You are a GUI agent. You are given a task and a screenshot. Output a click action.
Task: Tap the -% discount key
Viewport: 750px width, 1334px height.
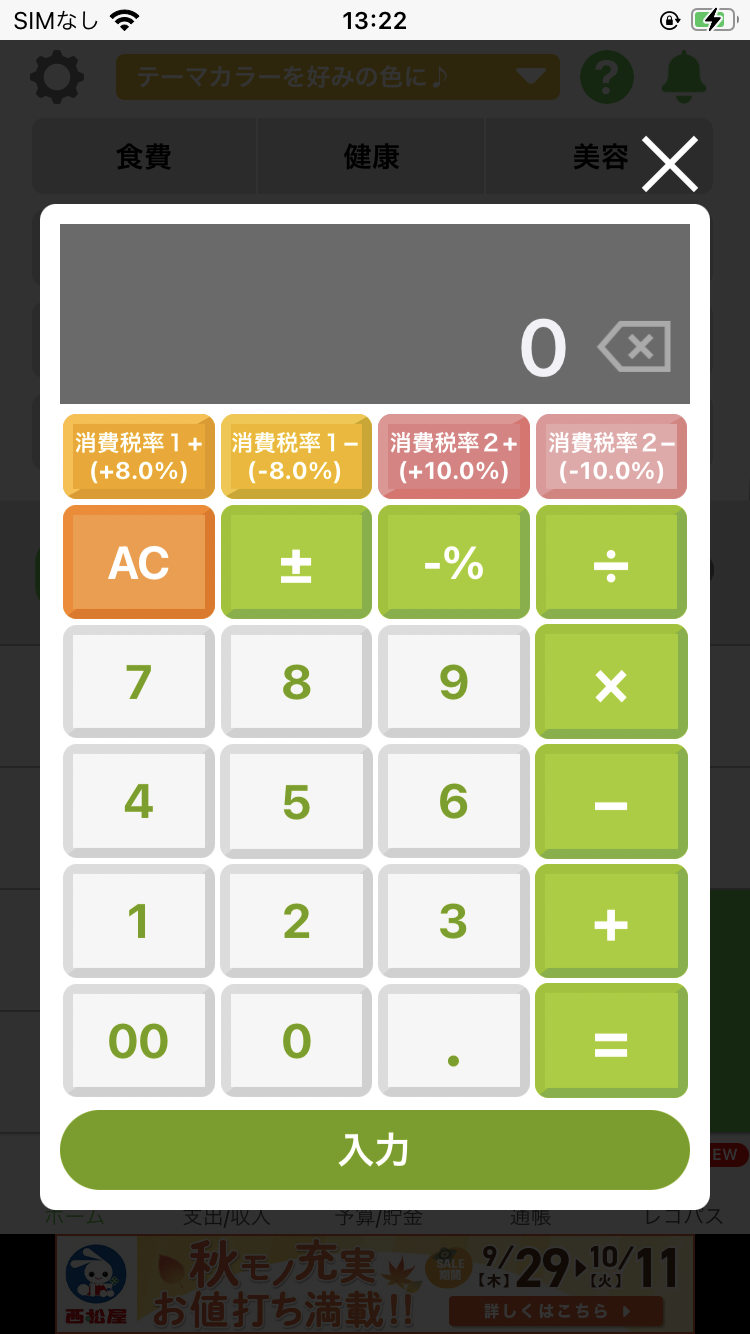point(453,562)
